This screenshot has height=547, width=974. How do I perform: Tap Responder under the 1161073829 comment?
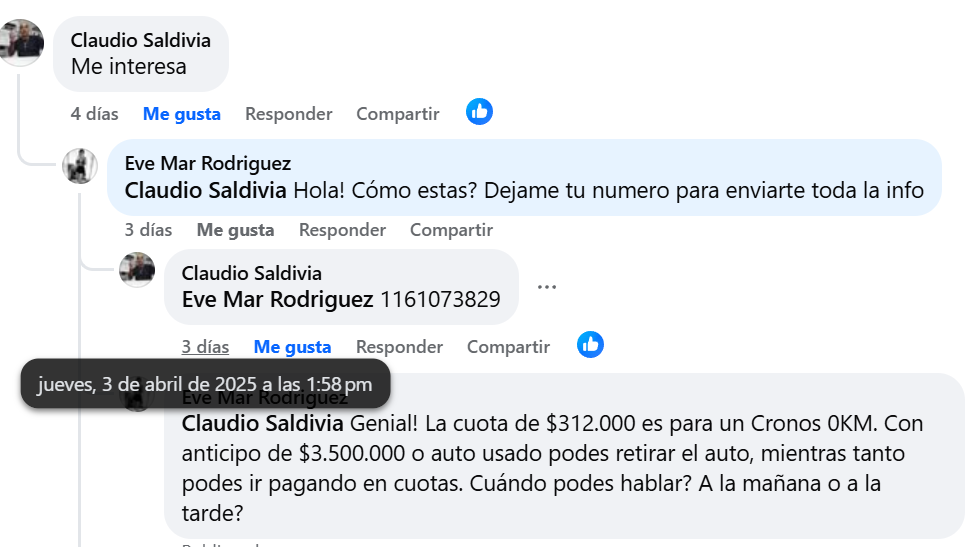click(399, 347)
